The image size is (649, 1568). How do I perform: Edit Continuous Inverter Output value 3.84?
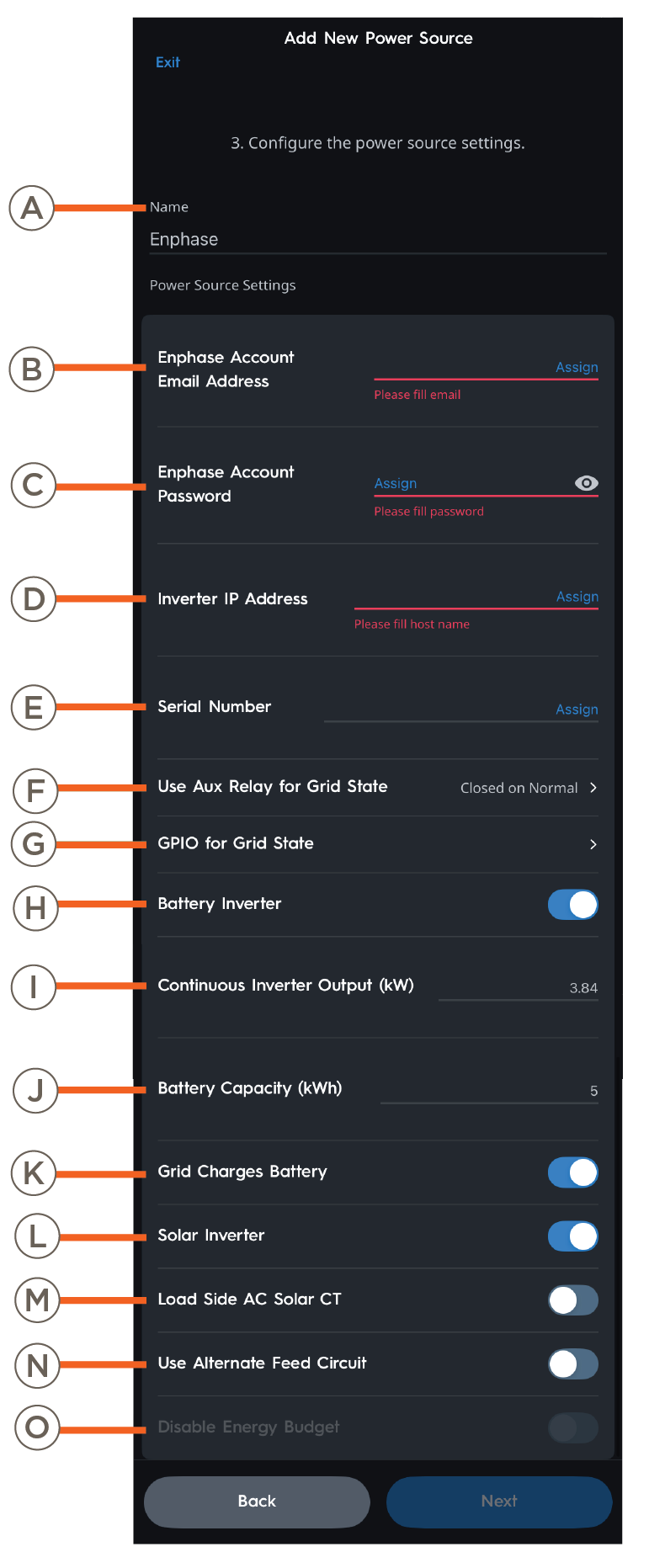coord(519,988)
